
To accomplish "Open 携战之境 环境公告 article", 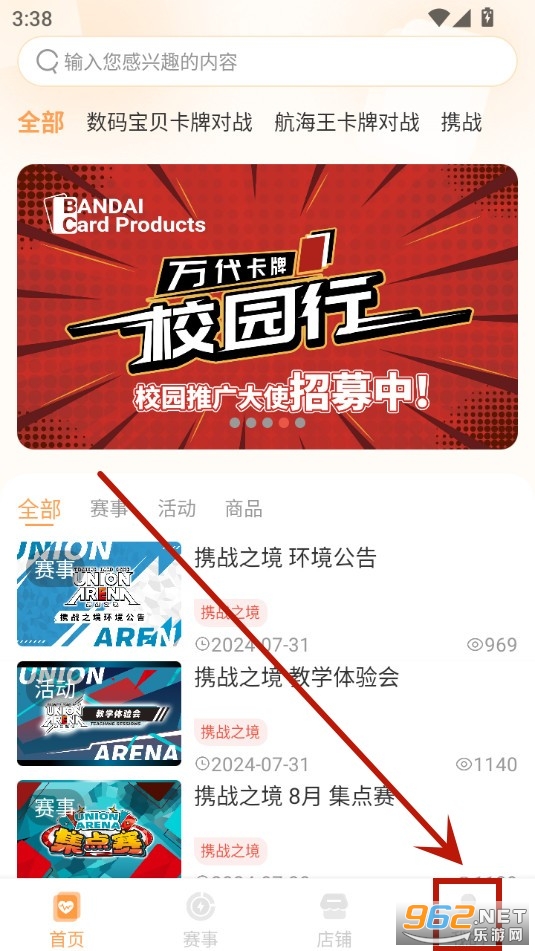I will pyautogui.click(x=268, y=595).
